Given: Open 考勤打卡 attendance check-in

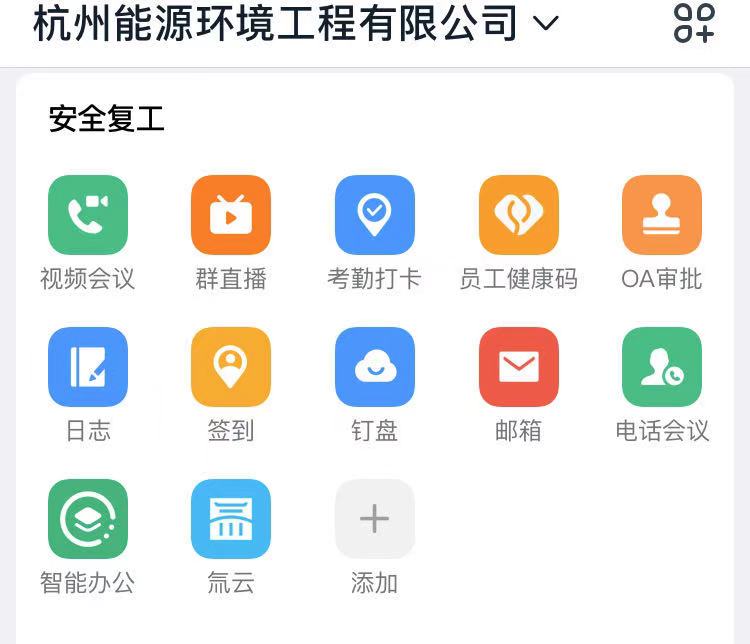Looking at the screenshot, I should click(374, 215).
